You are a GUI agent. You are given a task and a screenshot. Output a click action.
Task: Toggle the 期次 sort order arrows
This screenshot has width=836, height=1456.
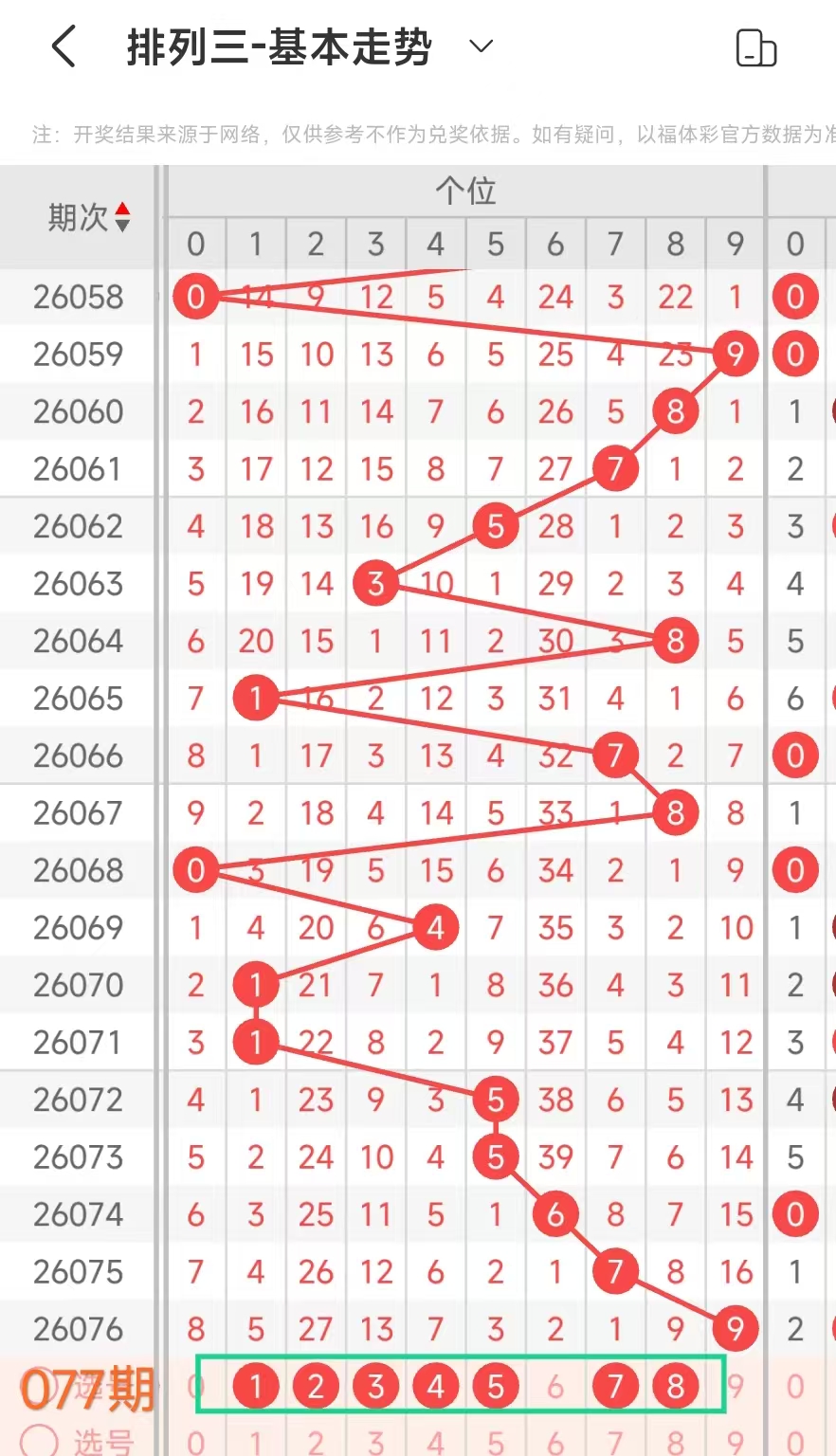tap(122, 218)
